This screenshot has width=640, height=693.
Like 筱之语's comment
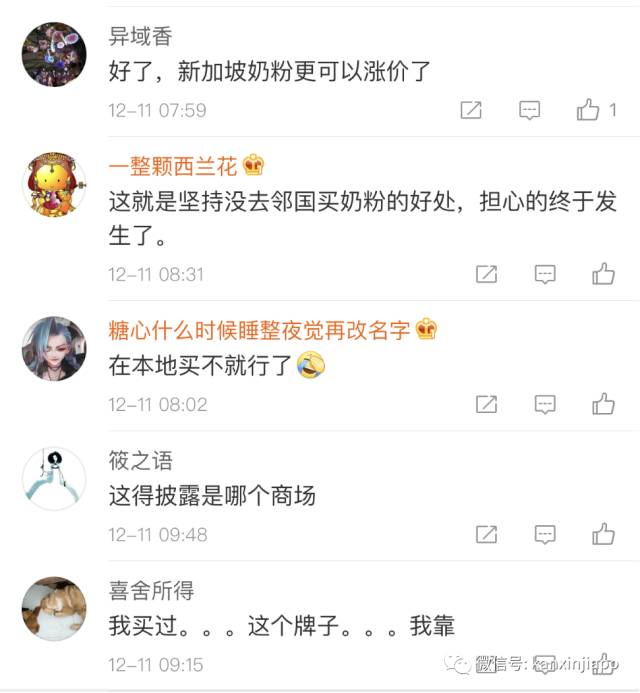pyautogui.click(x=603, y=534)
